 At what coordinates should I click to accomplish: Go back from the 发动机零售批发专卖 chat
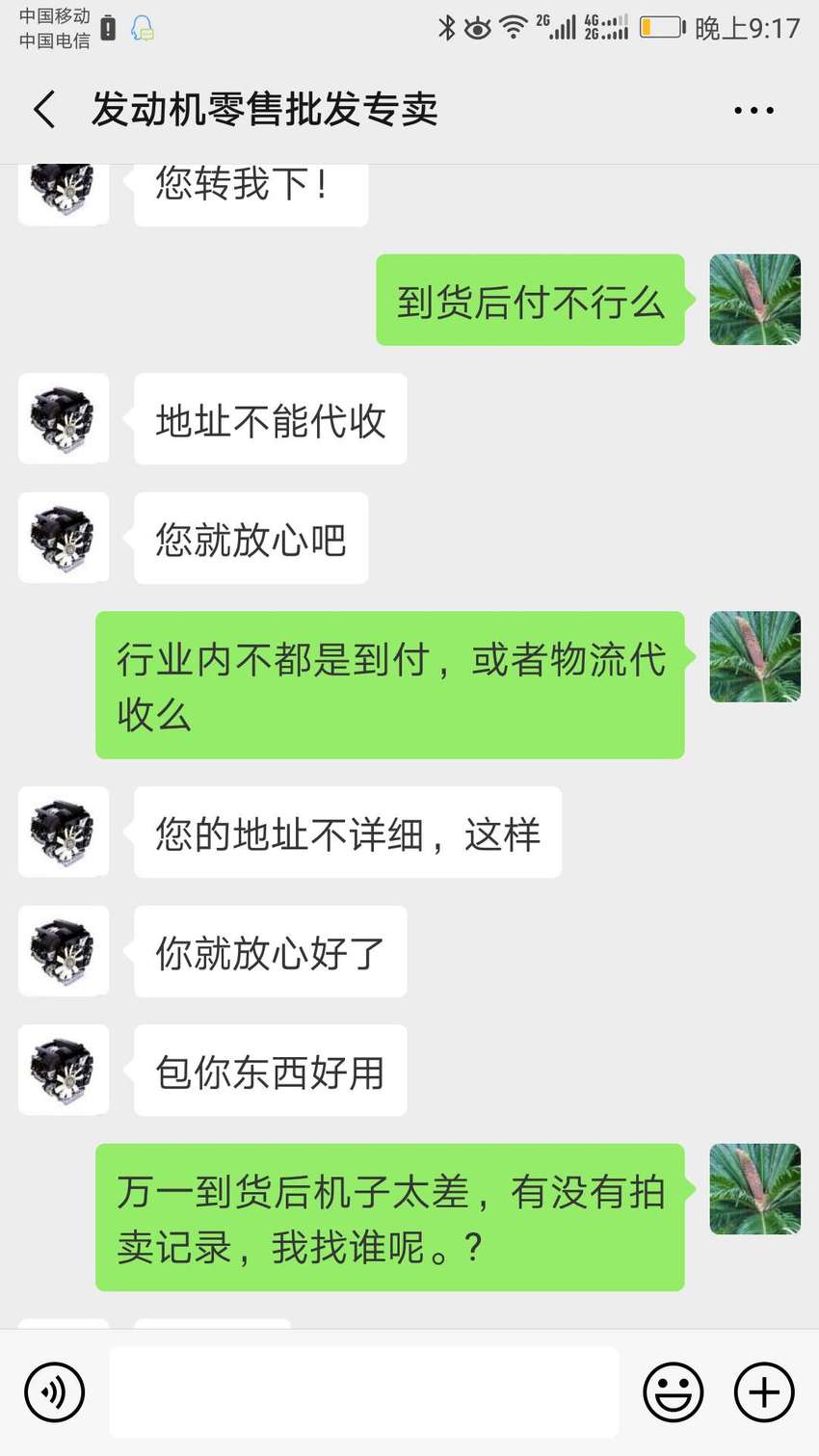(44, 110)
